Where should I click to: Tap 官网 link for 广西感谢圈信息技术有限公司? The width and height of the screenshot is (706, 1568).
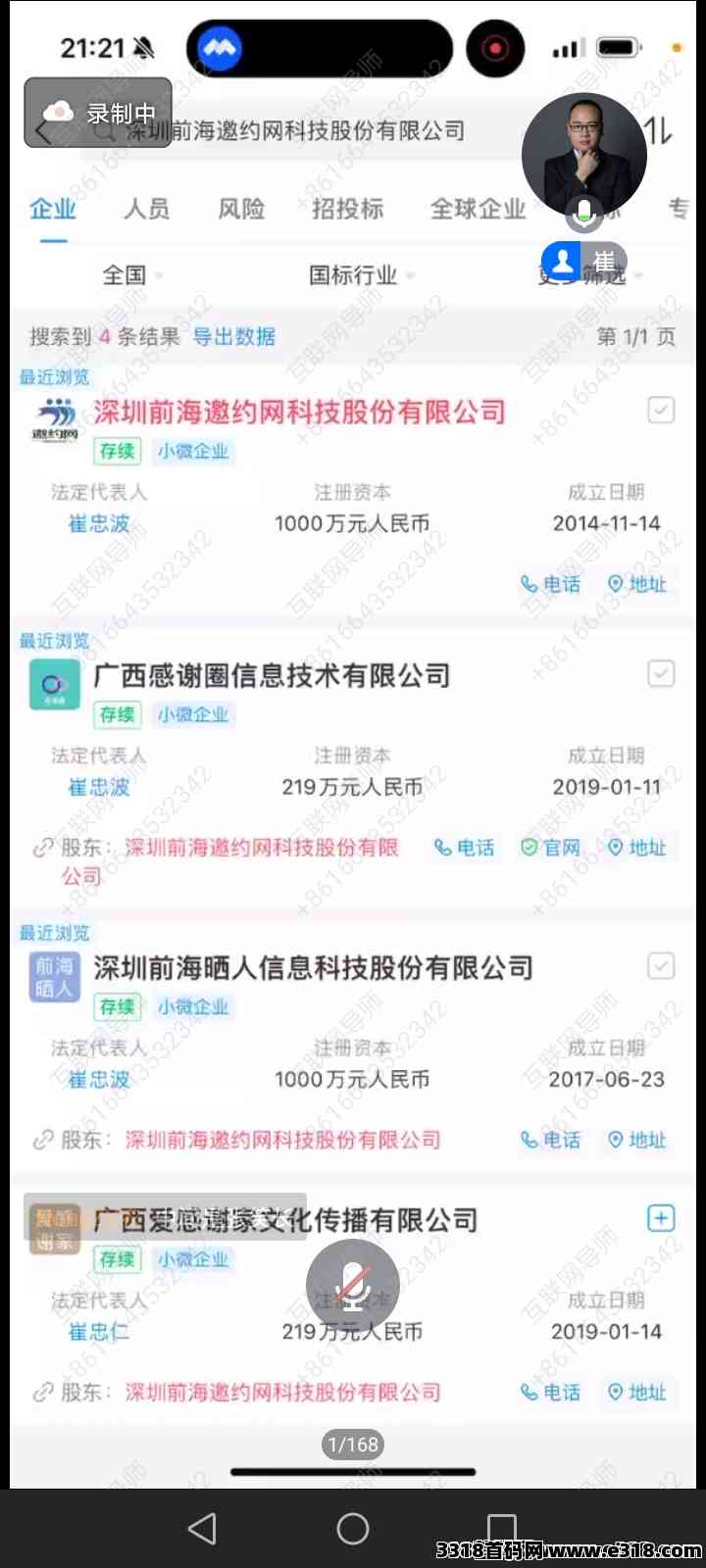coord(550,848)
